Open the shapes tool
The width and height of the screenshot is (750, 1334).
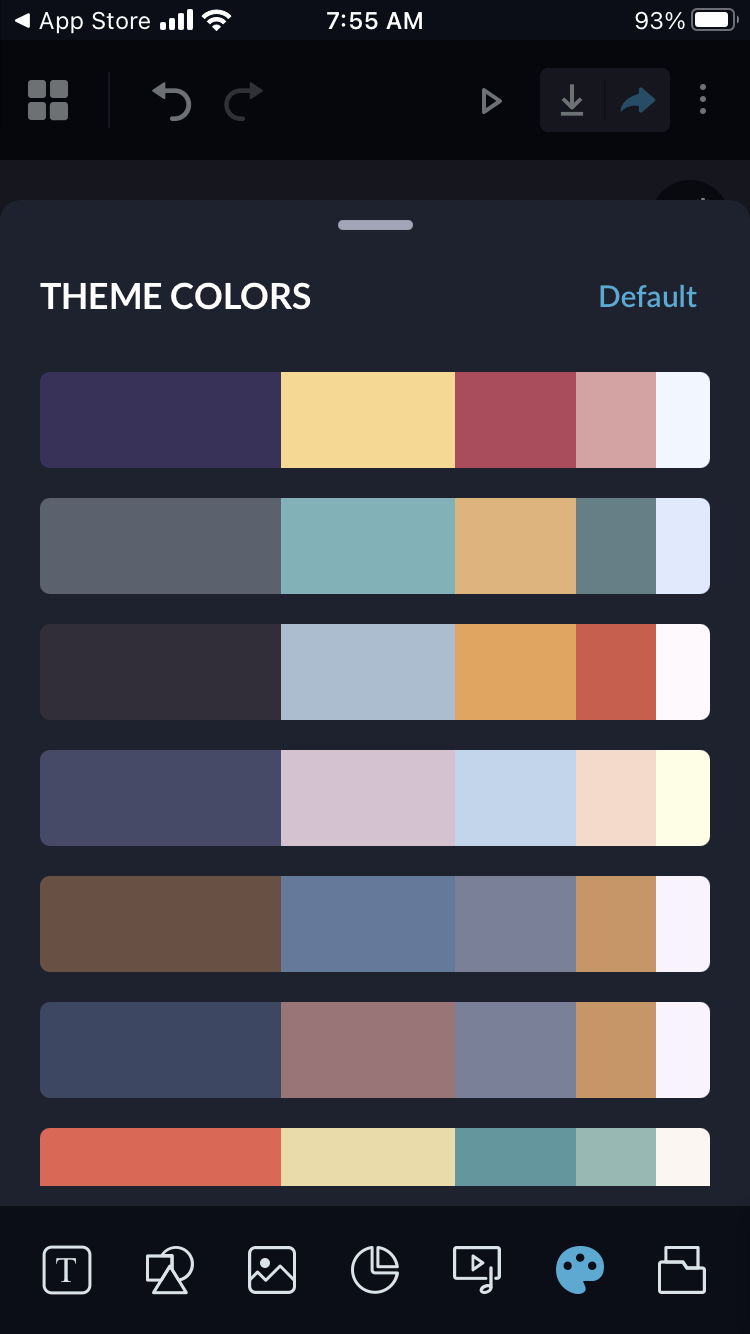(170, 1270)
